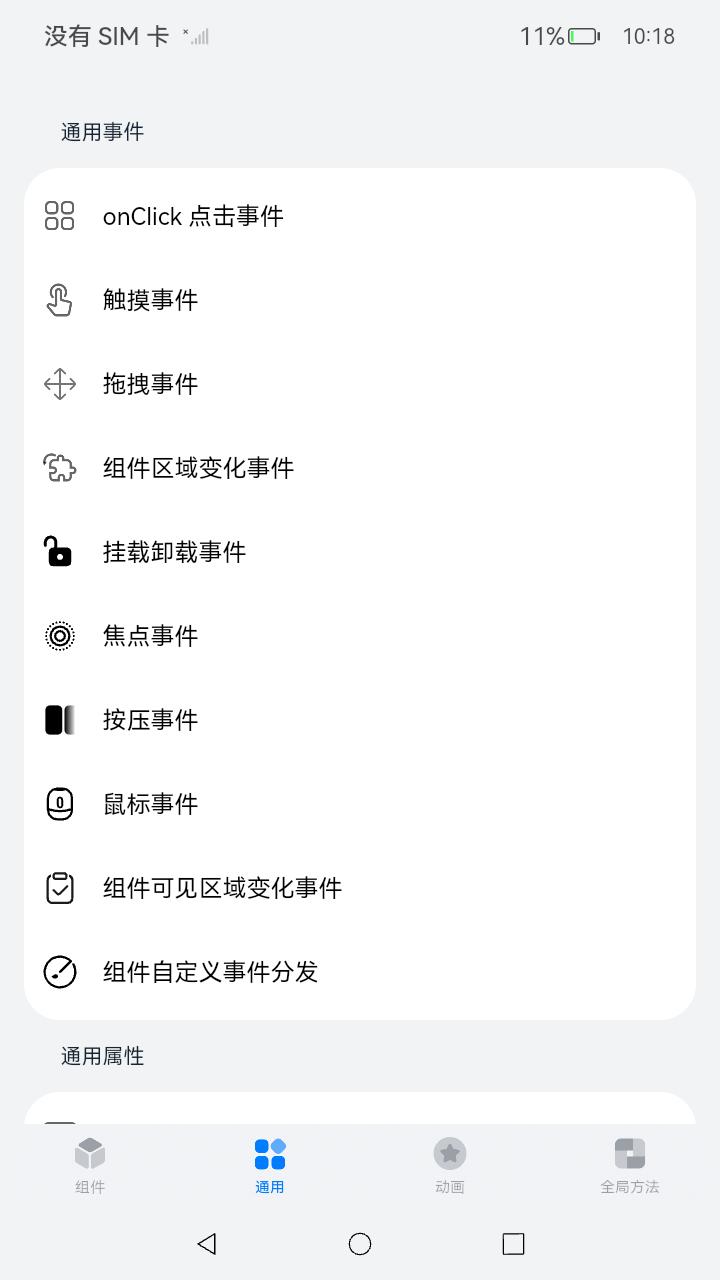Select the 拖拽事件 entry
The image size is (720, 1280).
click(x=360, y=384)
